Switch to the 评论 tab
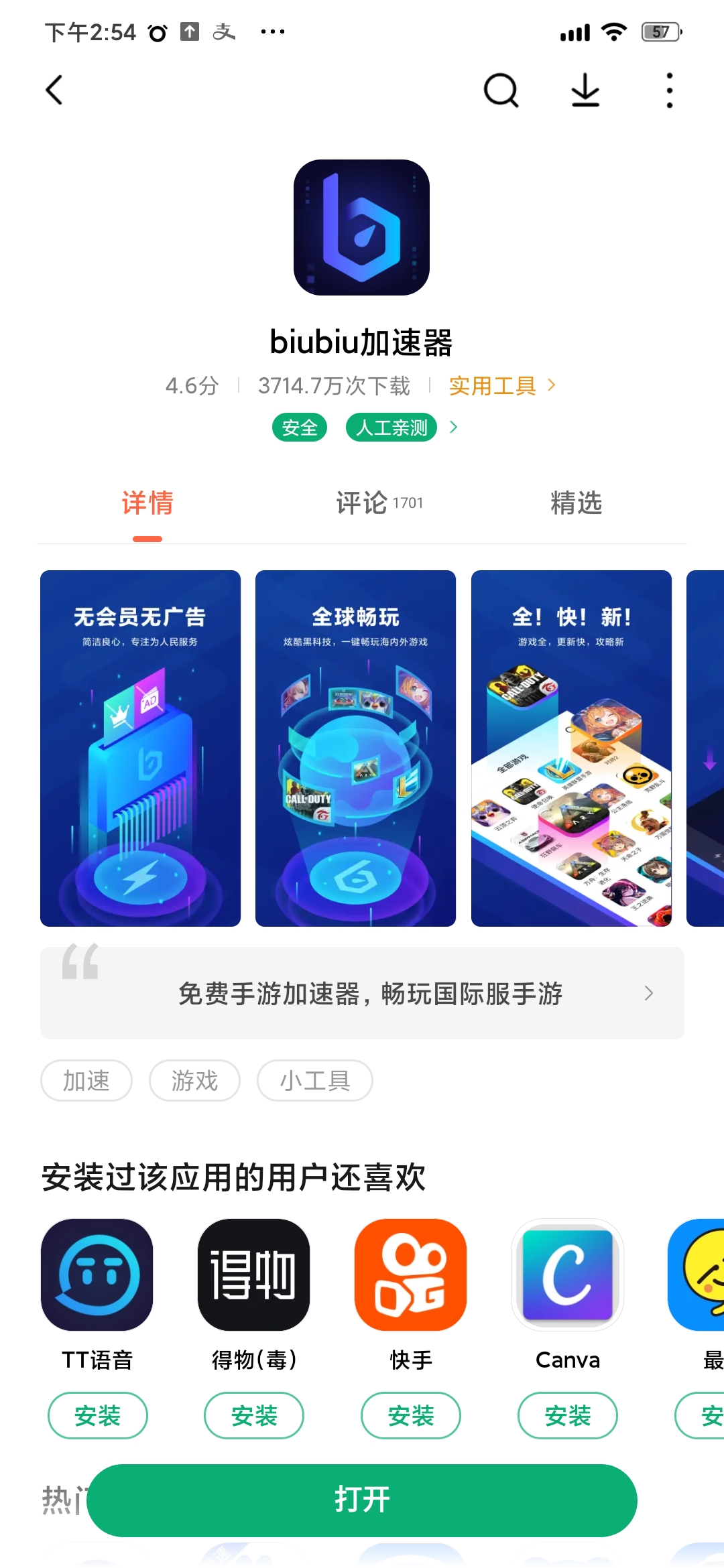Image resolution: width=724 pixels, height=1568 pixels. tap(379, 503)
